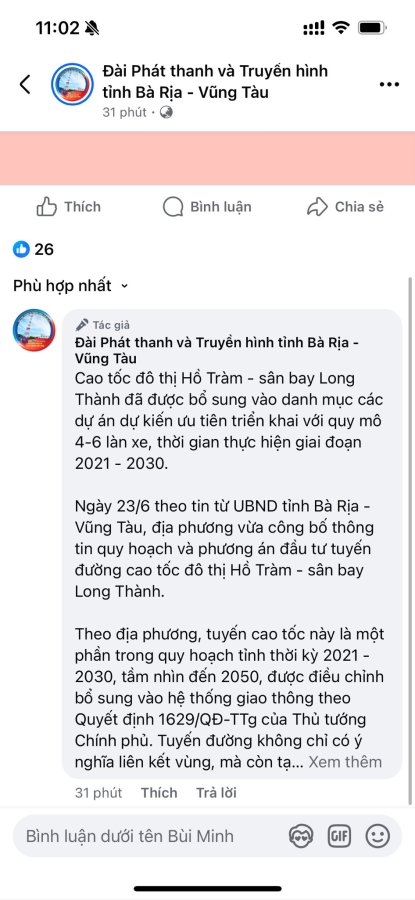Open the Phù hợp nhất comment sort dropdown

click(71, 285)
